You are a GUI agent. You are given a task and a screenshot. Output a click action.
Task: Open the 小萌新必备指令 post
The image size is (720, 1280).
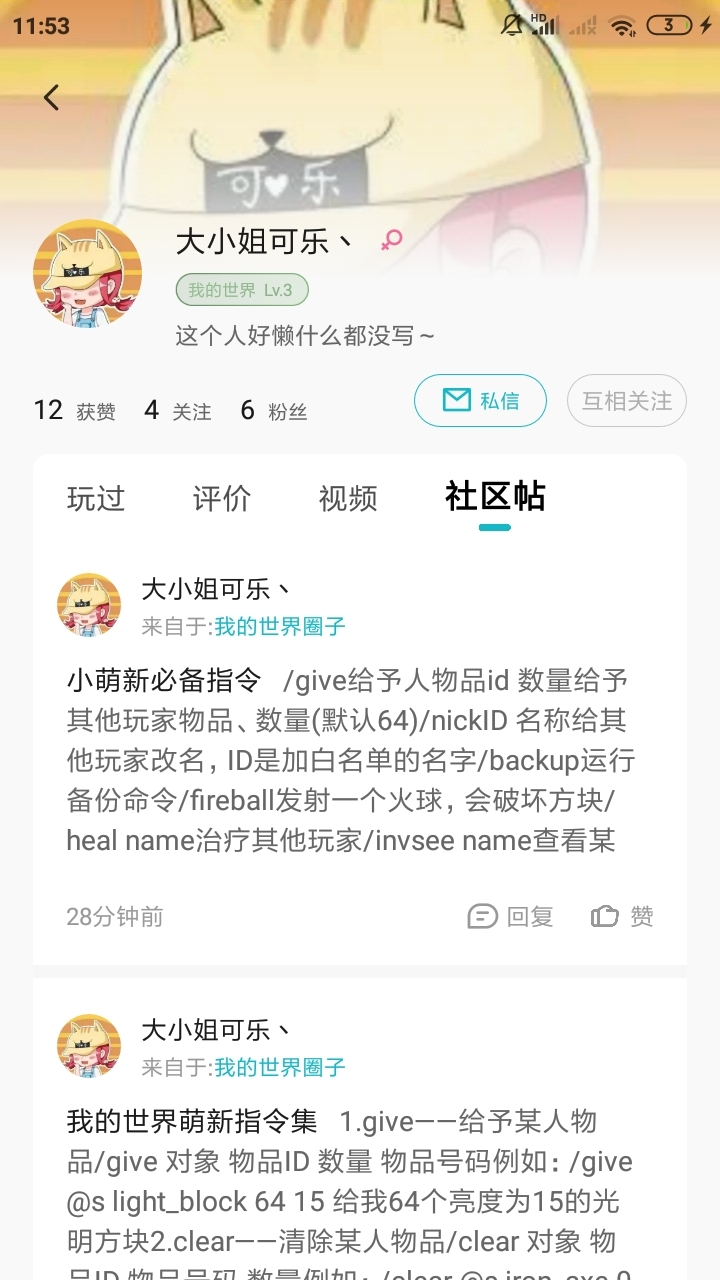click(x=350, y=760)
